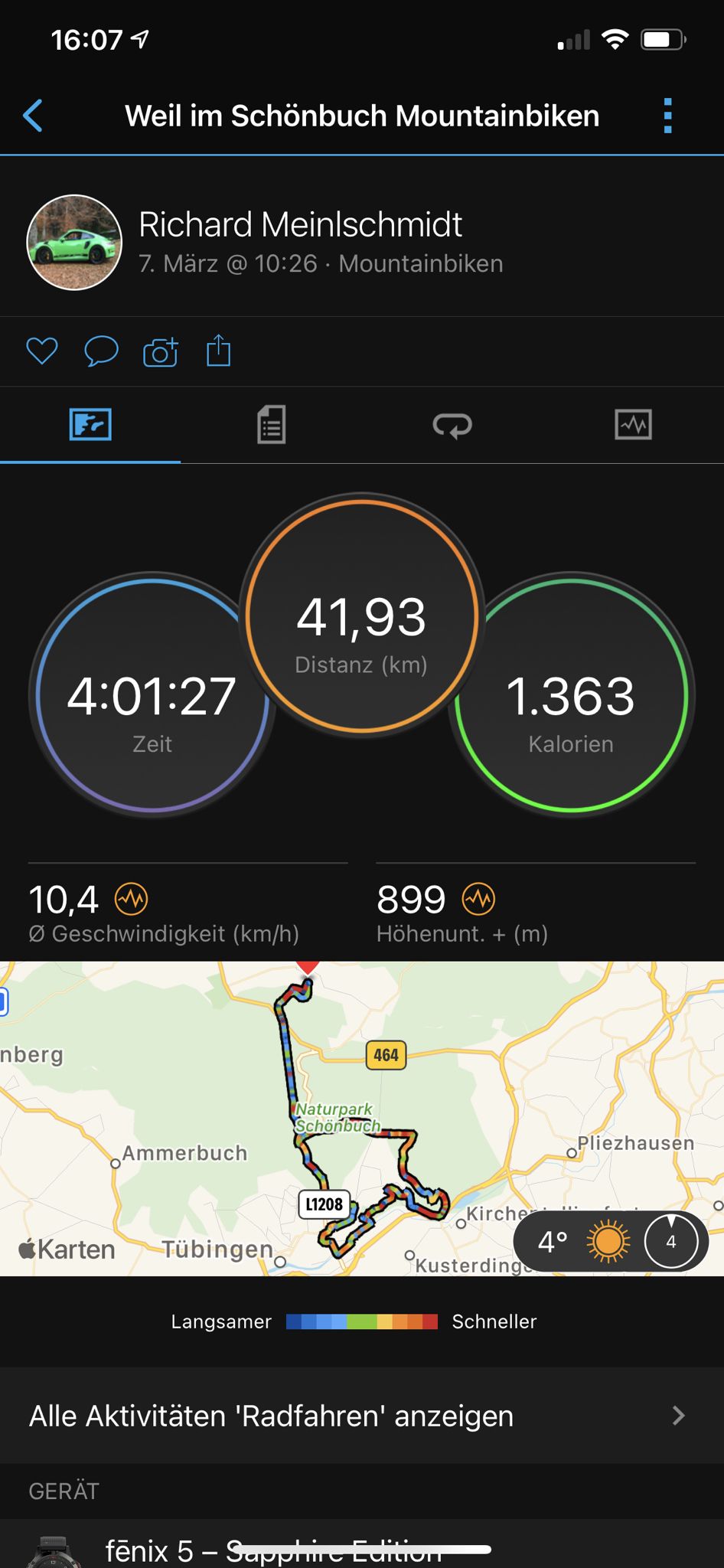The width and height of the screenshot is (724, 1568).
Task: Open the route map
Action: pyautogui.click(x=362, y=1118)
